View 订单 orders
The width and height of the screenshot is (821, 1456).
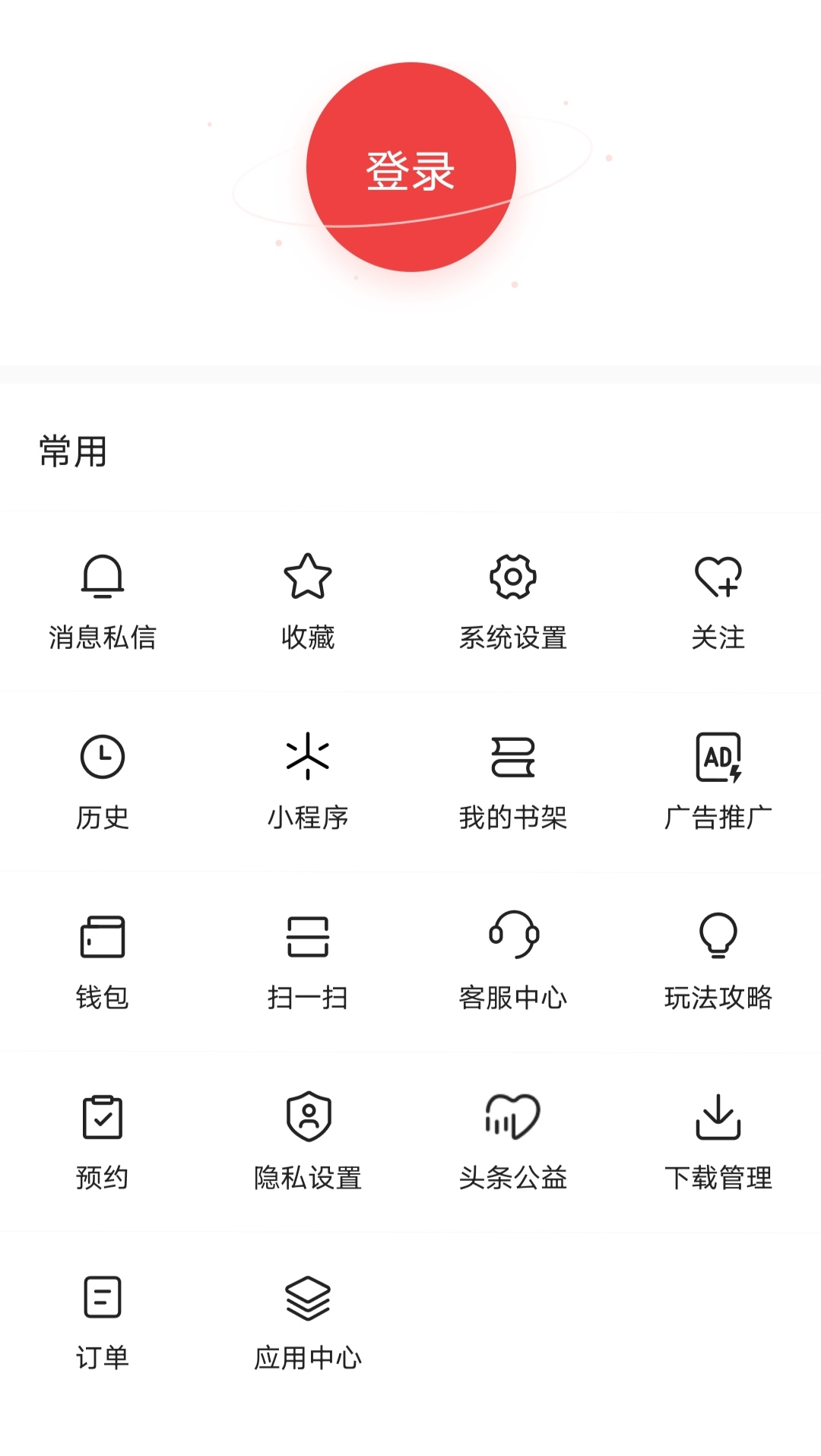click(x=103, y=1321)
